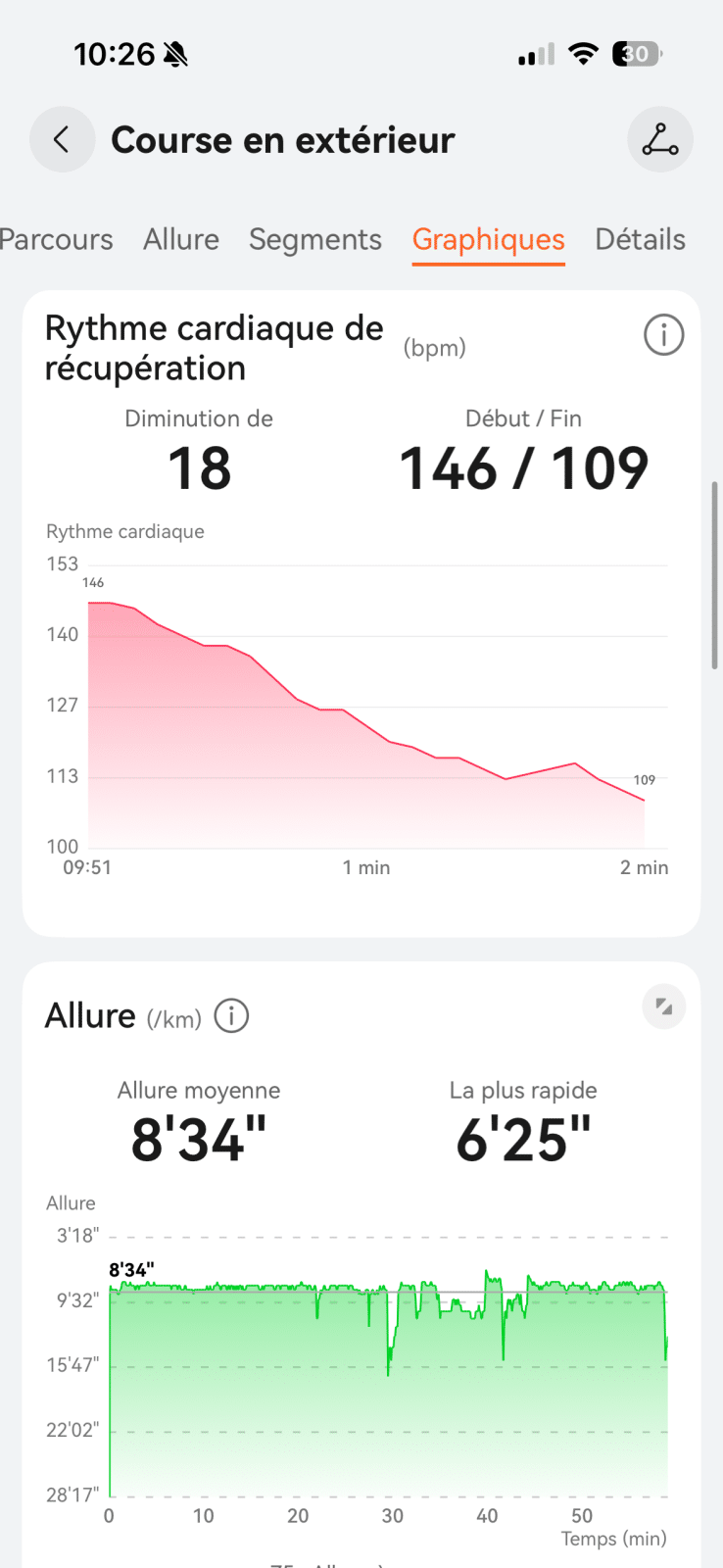This screenshot has height=1568, width=723.
Task: Switch to the Allure tab
Action: click(181, 239)
